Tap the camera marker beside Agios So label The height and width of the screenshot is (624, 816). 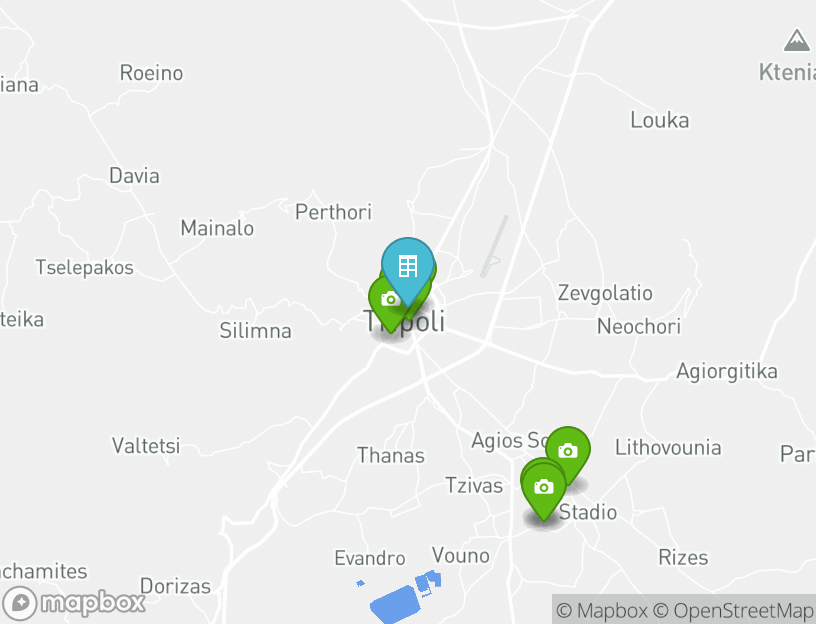pyautogui.click(x=568, y=450)
